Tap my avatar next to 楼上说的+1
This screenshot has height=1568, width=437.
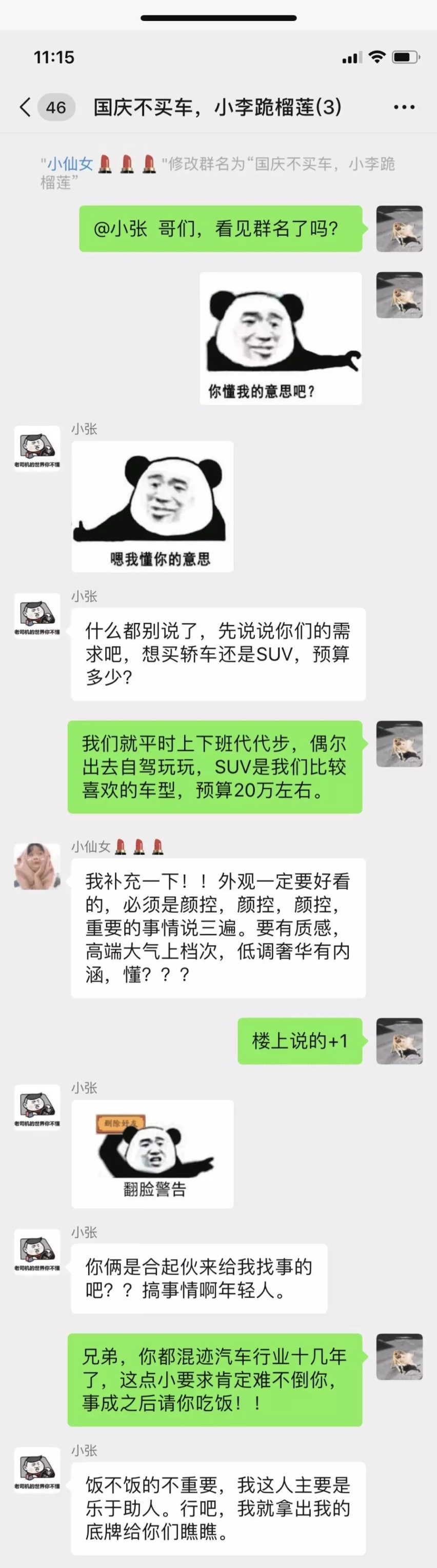[399, 1040]
